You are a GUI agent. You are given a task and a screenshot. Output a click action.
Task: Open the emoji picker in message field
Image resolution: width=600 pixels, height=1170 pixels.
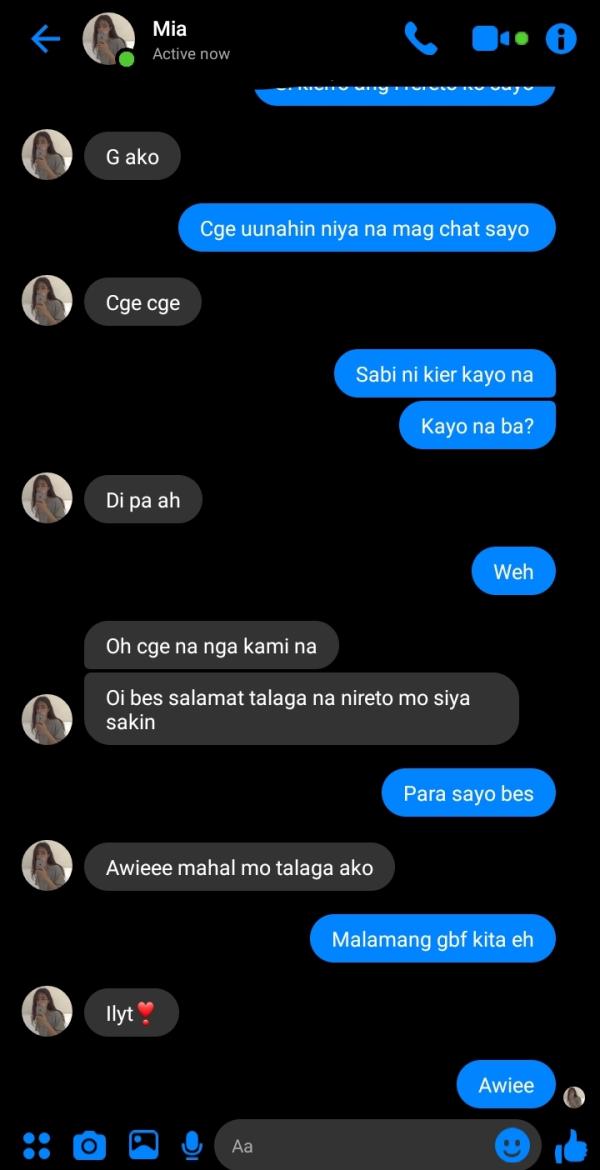pyautogui.click(x=513, y=1145)
